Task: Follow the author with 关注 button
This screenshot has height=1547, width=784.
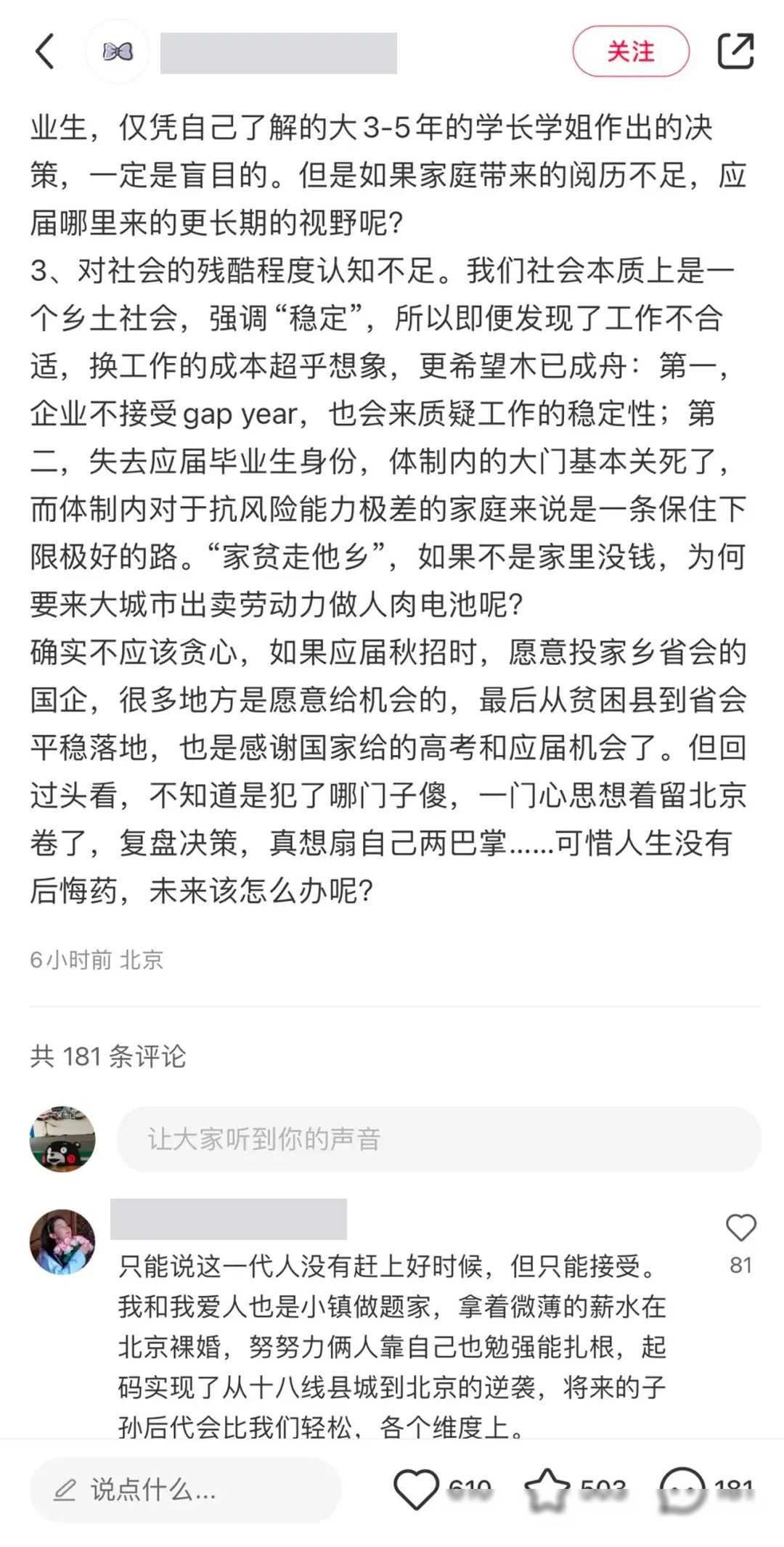Action: pos(630,52)
